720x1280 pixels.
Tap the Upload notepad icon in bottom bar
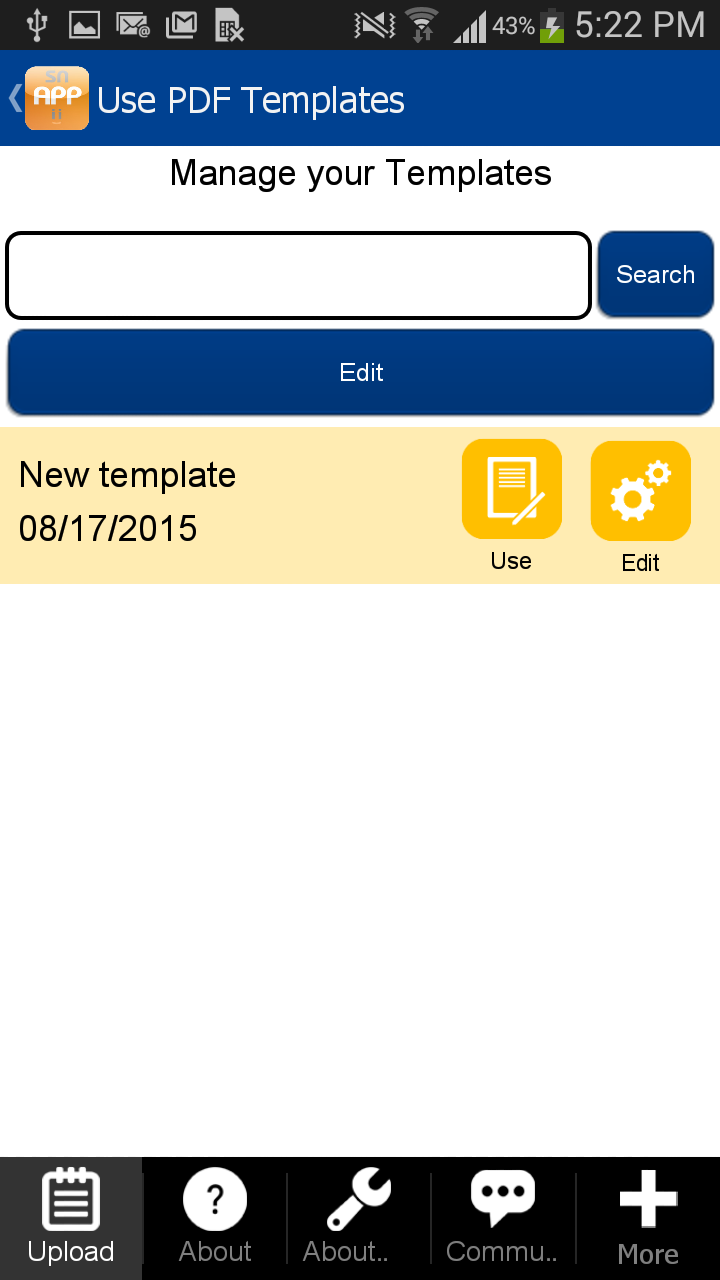coord(70,1199)
